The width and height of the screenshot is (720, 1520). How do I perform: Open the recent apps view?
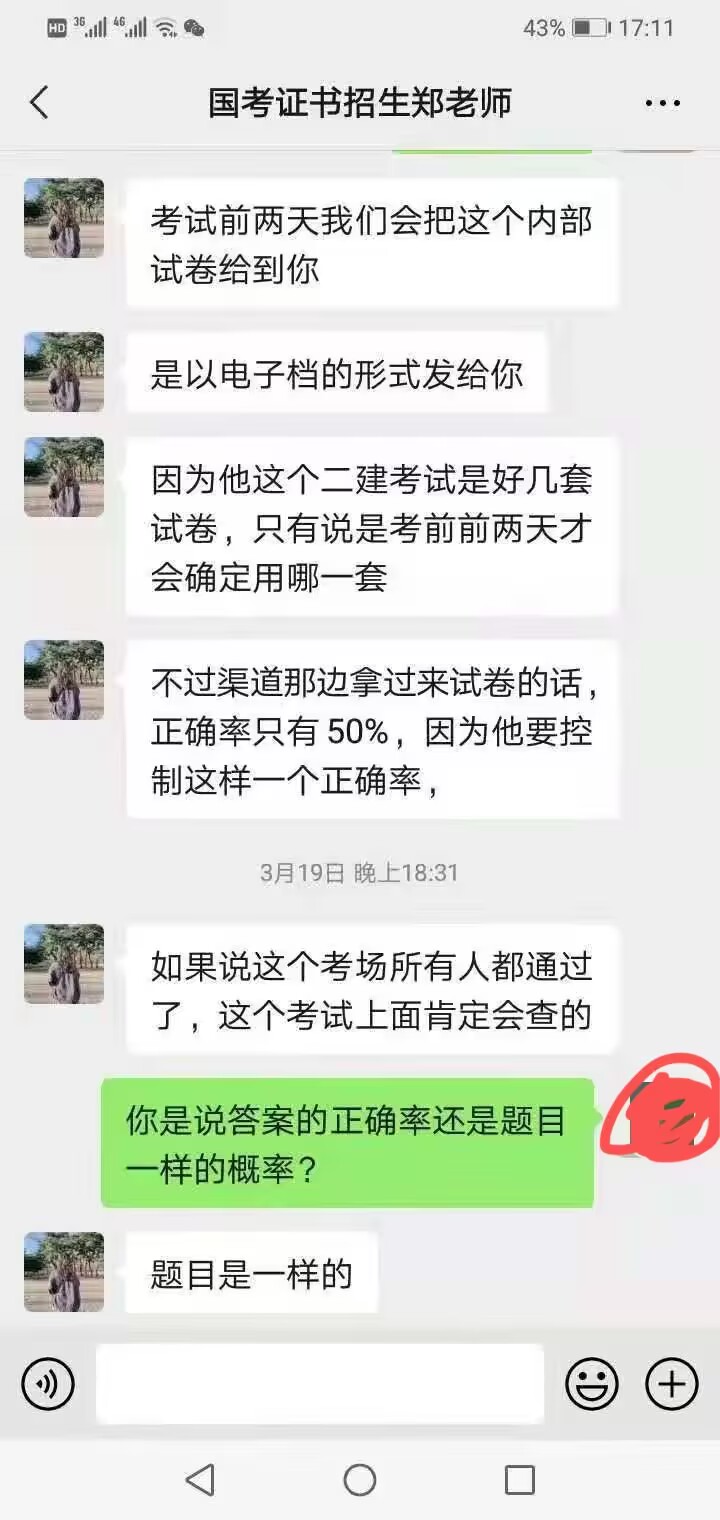519,1479
